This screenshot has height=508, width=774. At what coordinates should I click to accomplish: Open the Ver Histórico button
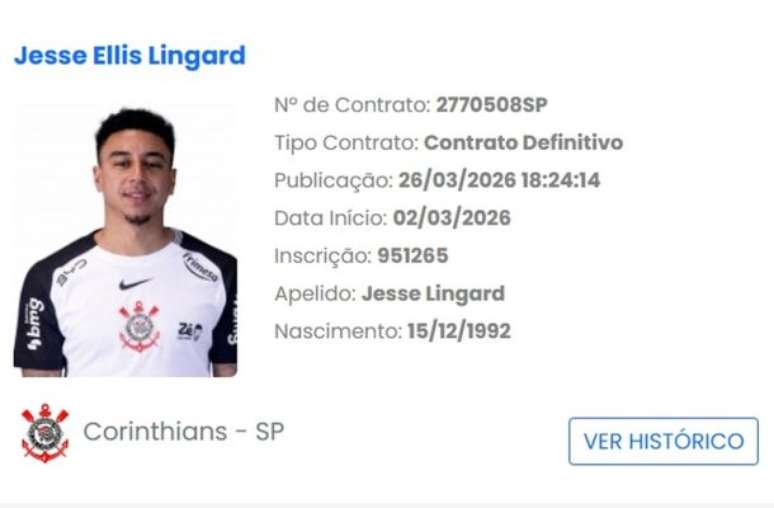tap(663, 441)
